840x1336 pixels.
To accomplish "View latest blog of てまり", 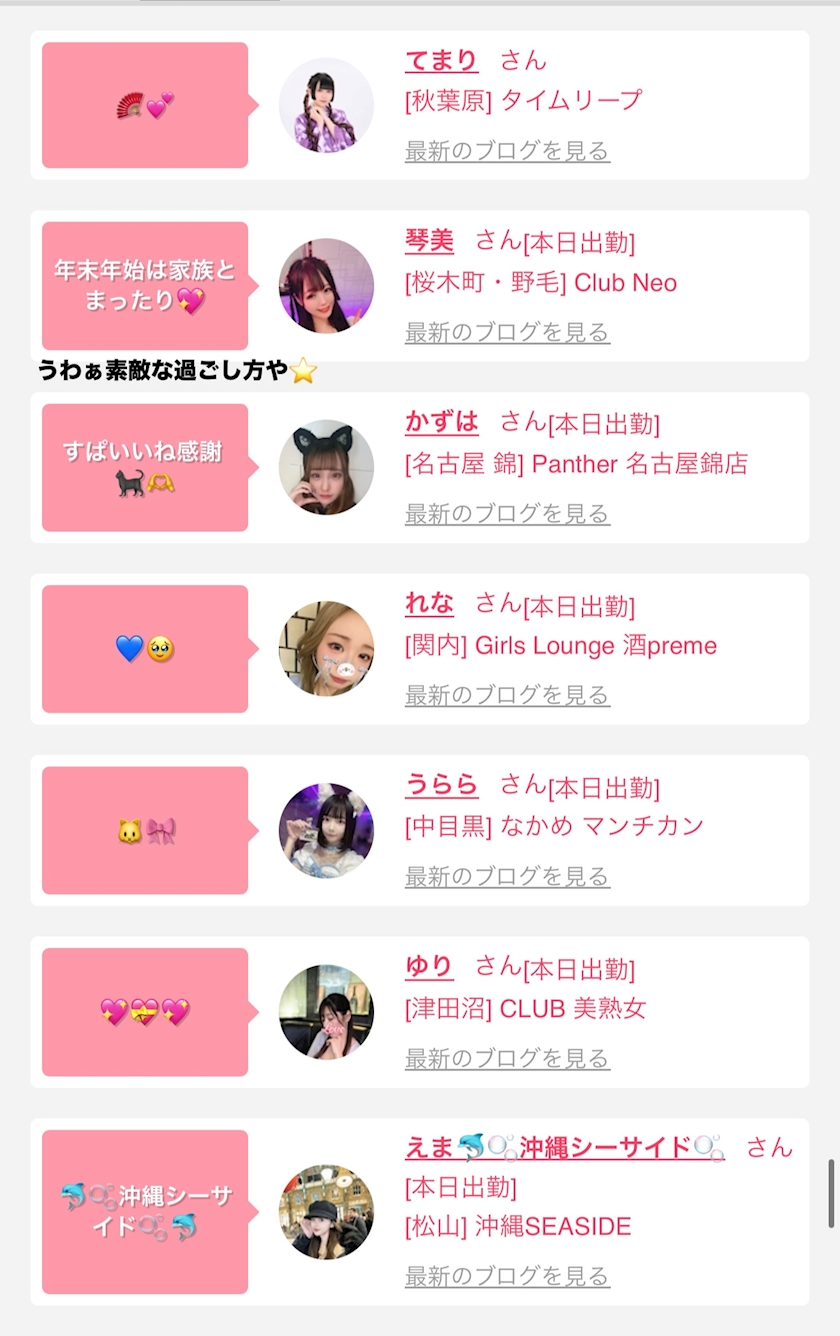I will 507,151.
